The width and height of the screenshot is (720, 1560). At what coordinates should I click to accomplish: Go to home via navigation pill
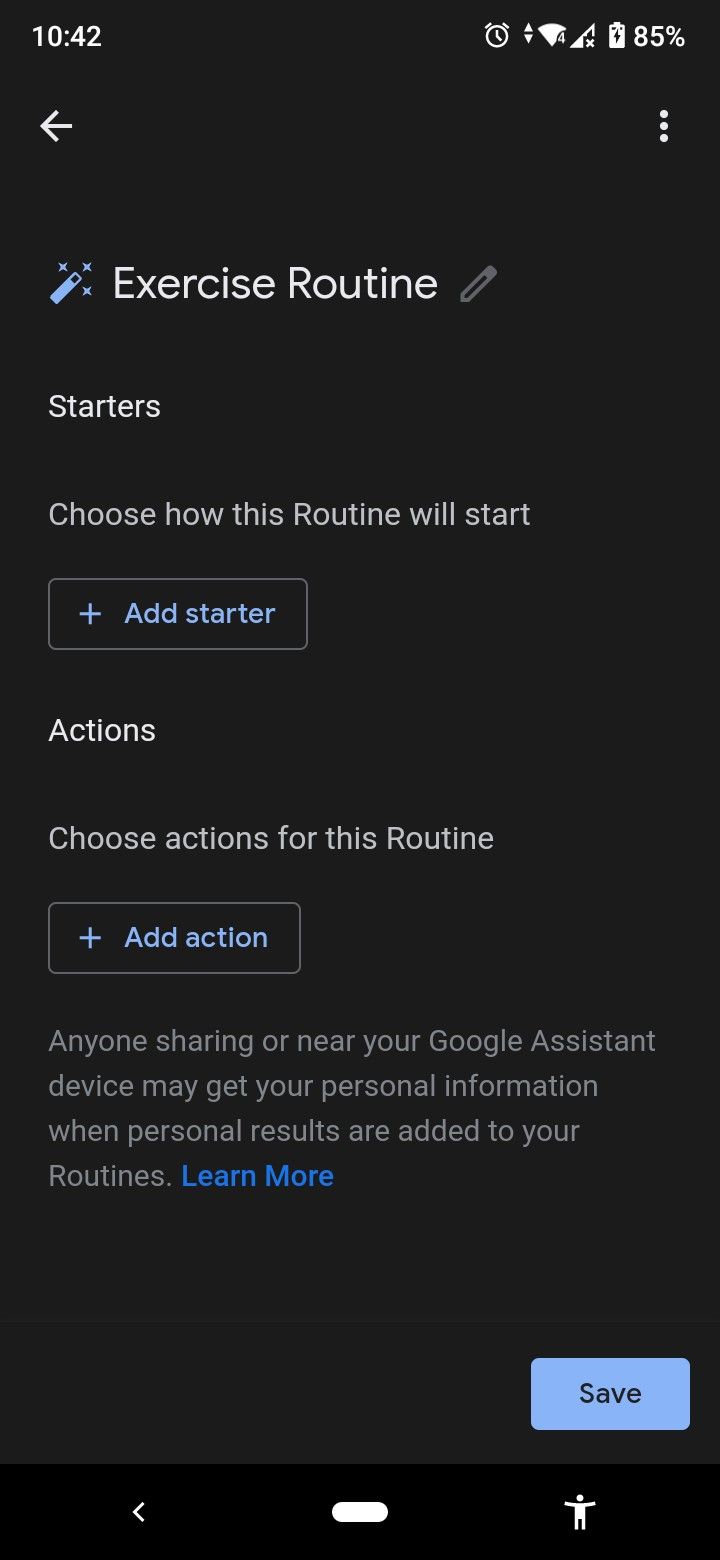[360, 1512]
